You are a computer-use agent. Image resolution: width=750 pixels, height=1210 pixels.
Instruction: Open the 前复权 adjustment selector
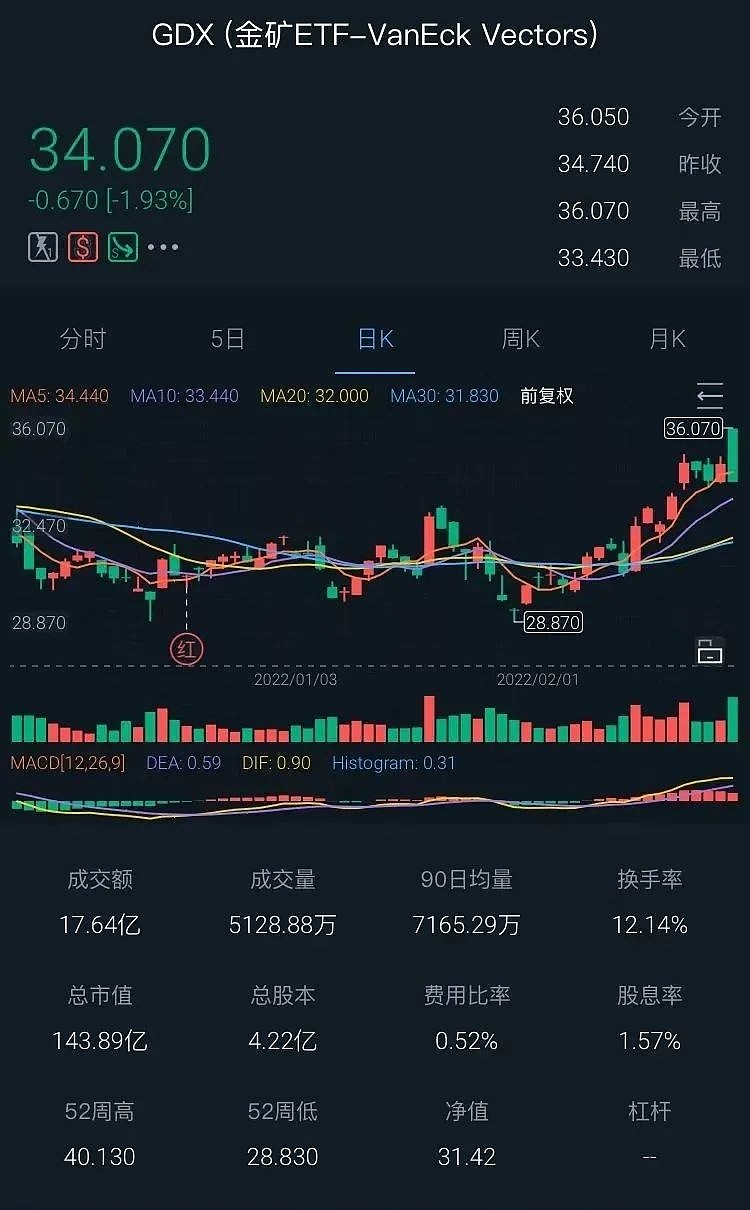pos(547,396)
